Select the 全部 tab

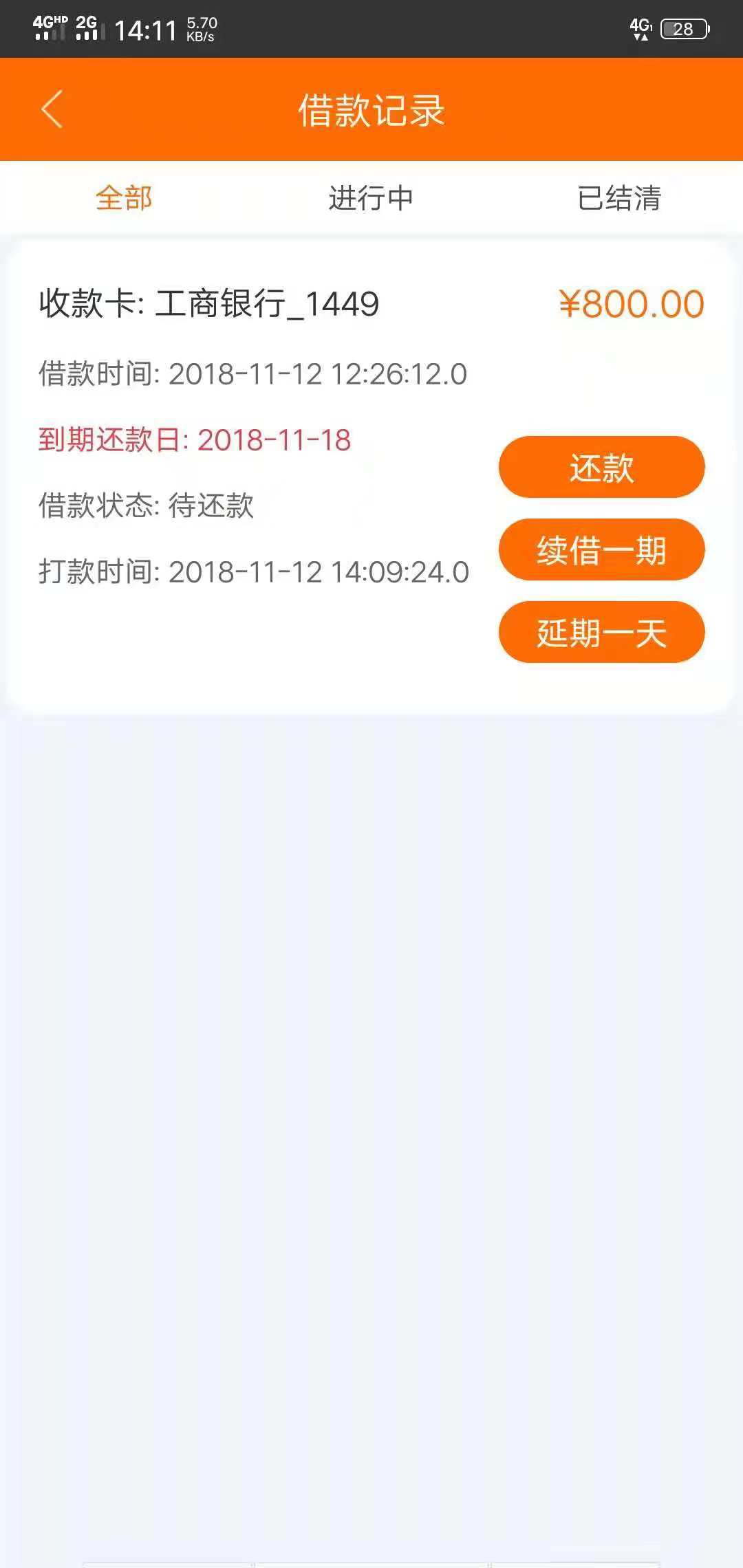click(124, 198)
